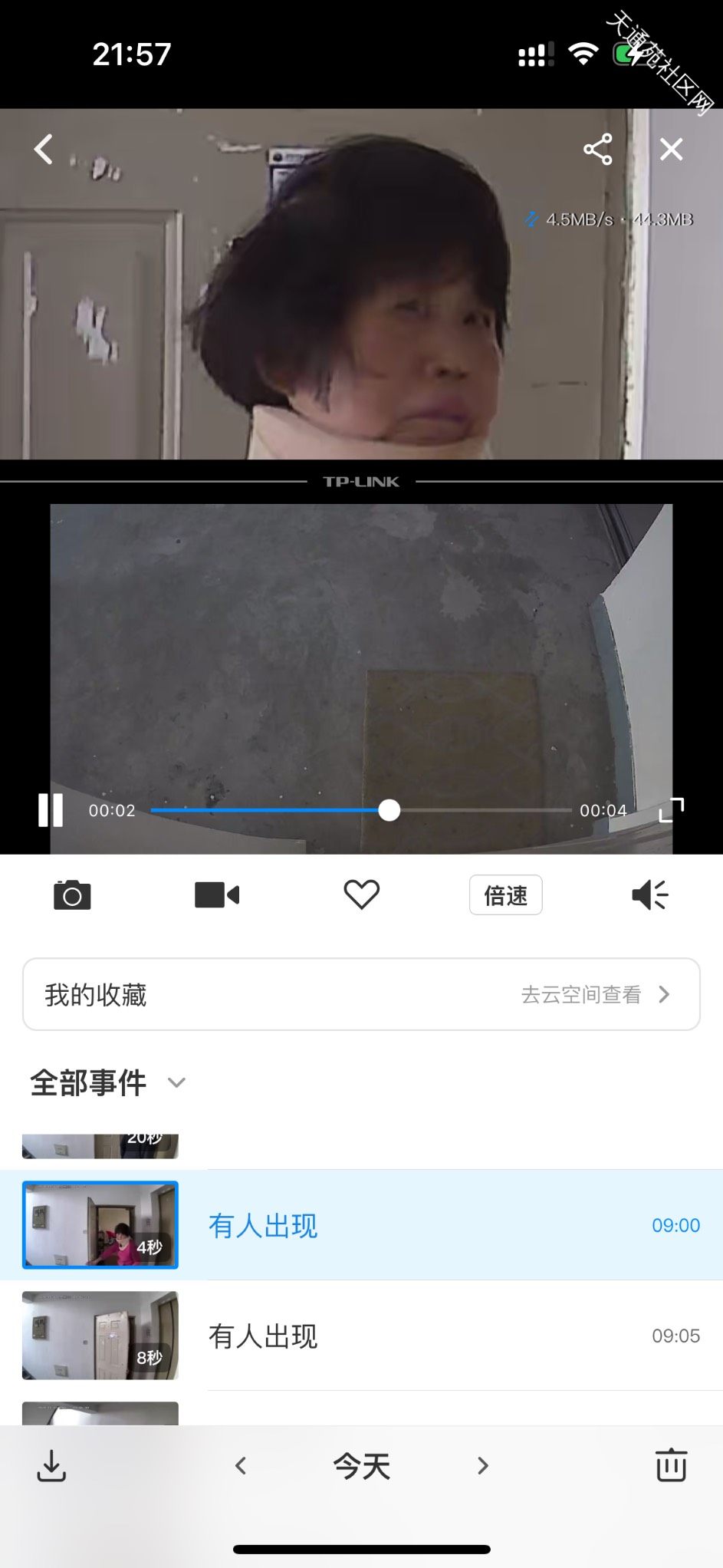
Task: Delete the clip with trash icon
Action: pos(671,1465)
